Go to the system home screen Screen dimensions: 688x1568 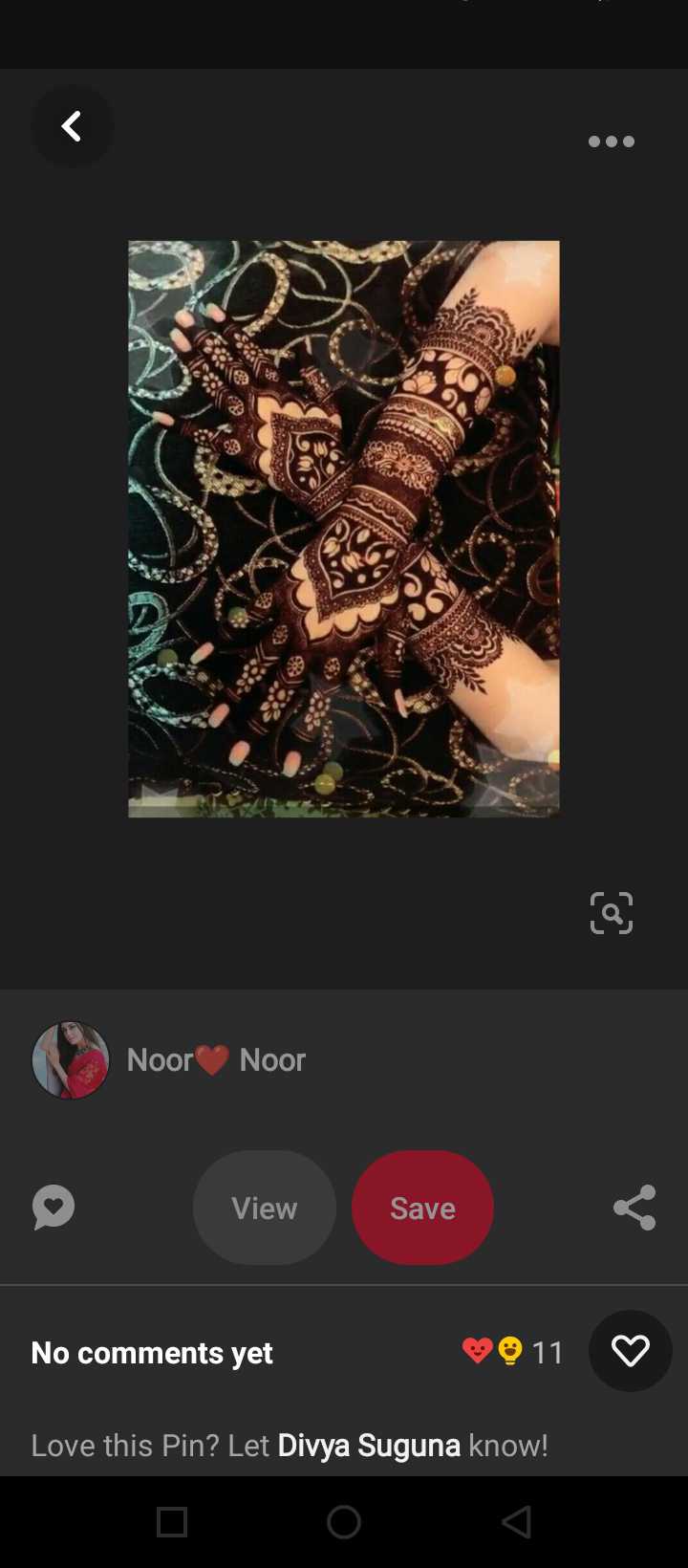344,1522
